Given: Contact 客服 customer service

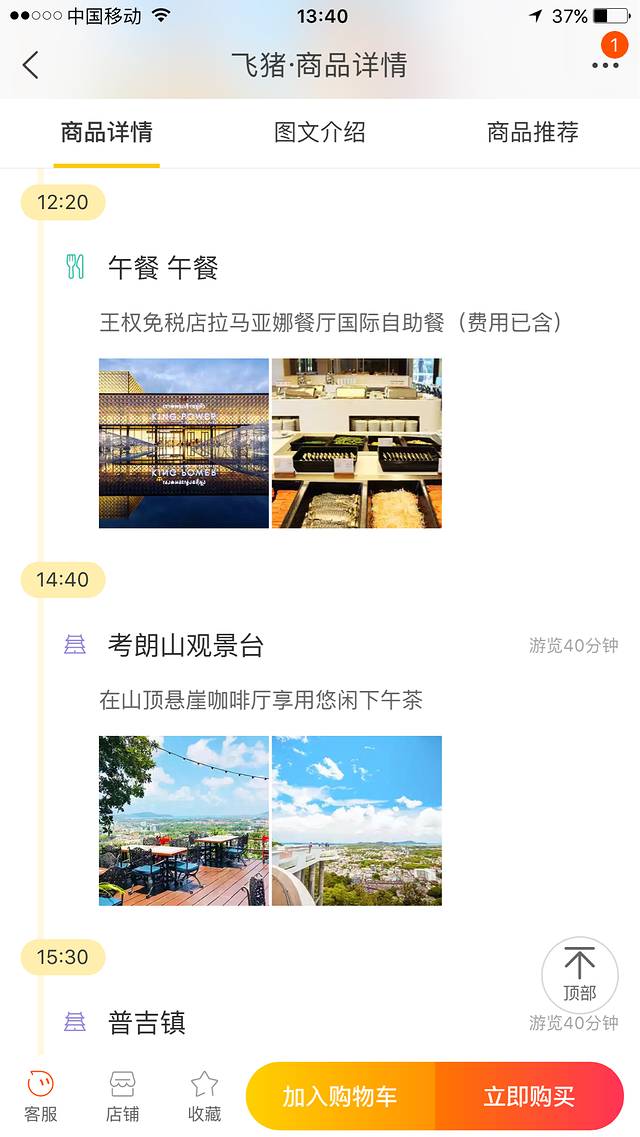Looking at the screenshot, I should (x=40, y=1096).
